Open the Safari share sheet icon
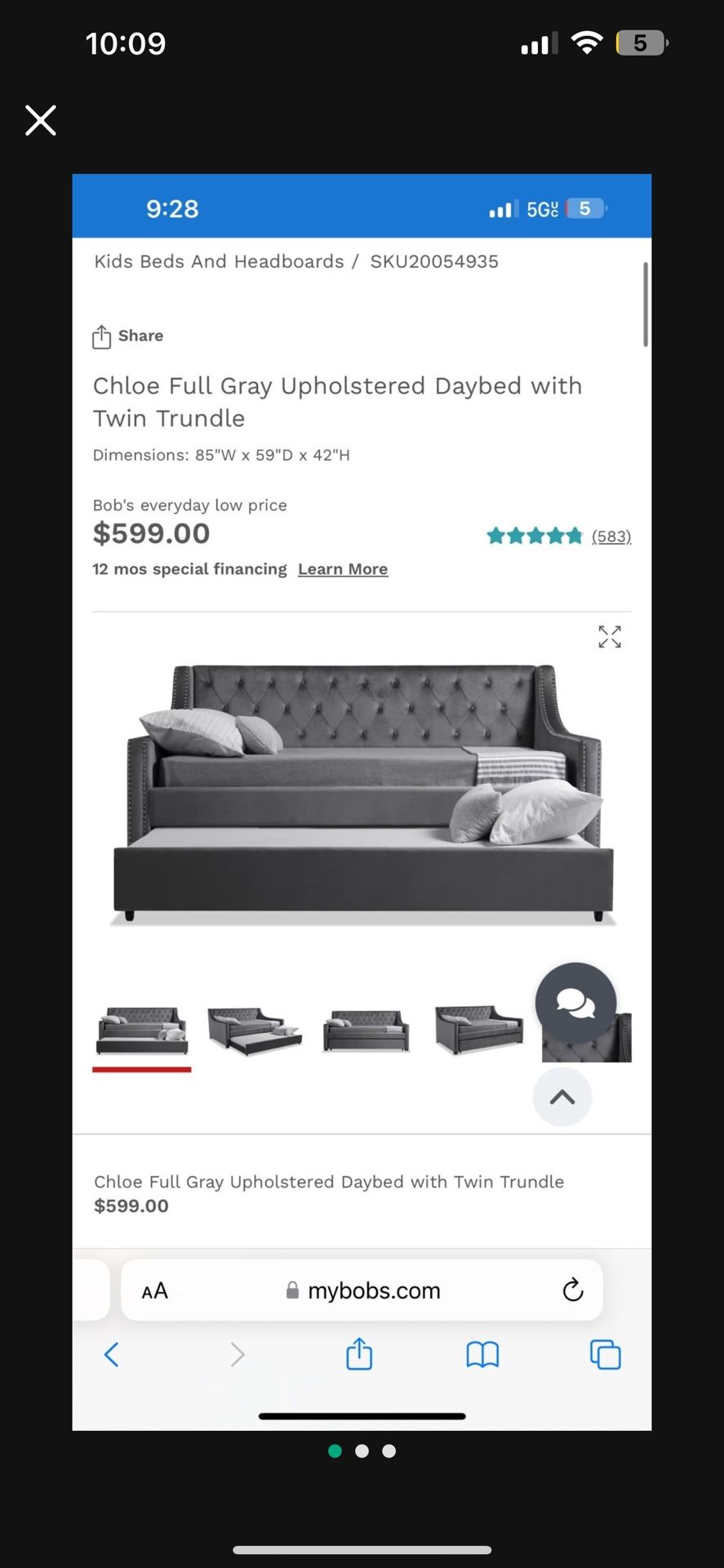This screenshot has height=1568, width=724. [x=358, y=1354]
